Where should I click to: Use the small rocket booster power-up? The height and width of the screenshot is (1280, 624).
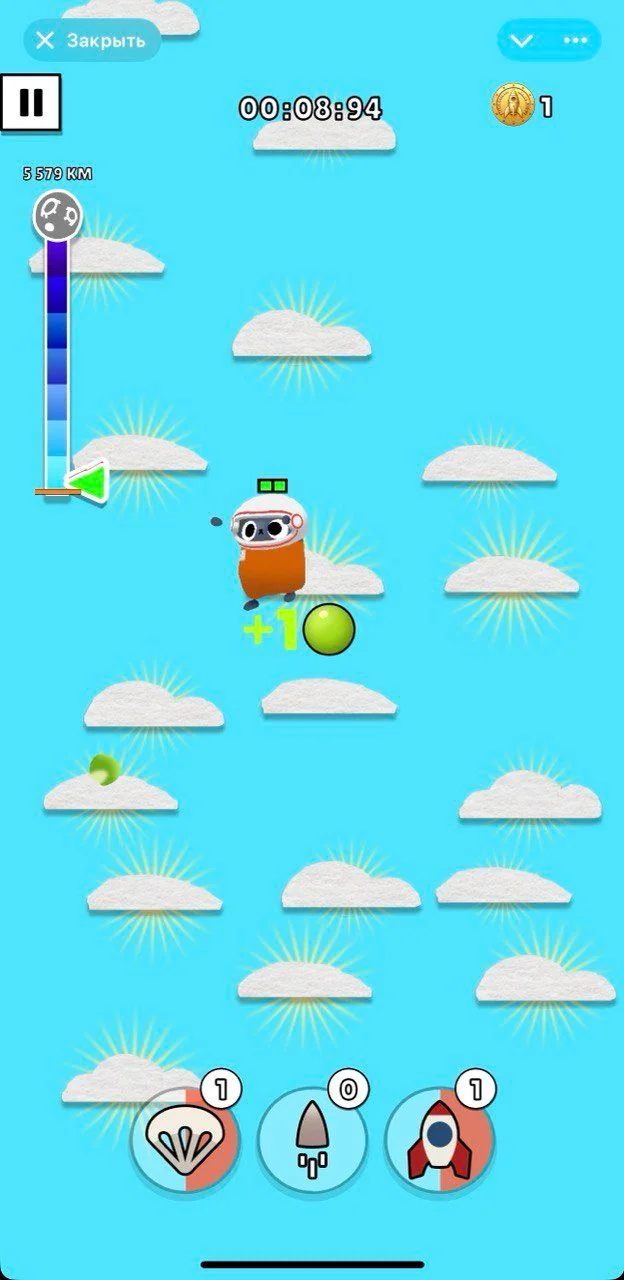coord(312,1138)
